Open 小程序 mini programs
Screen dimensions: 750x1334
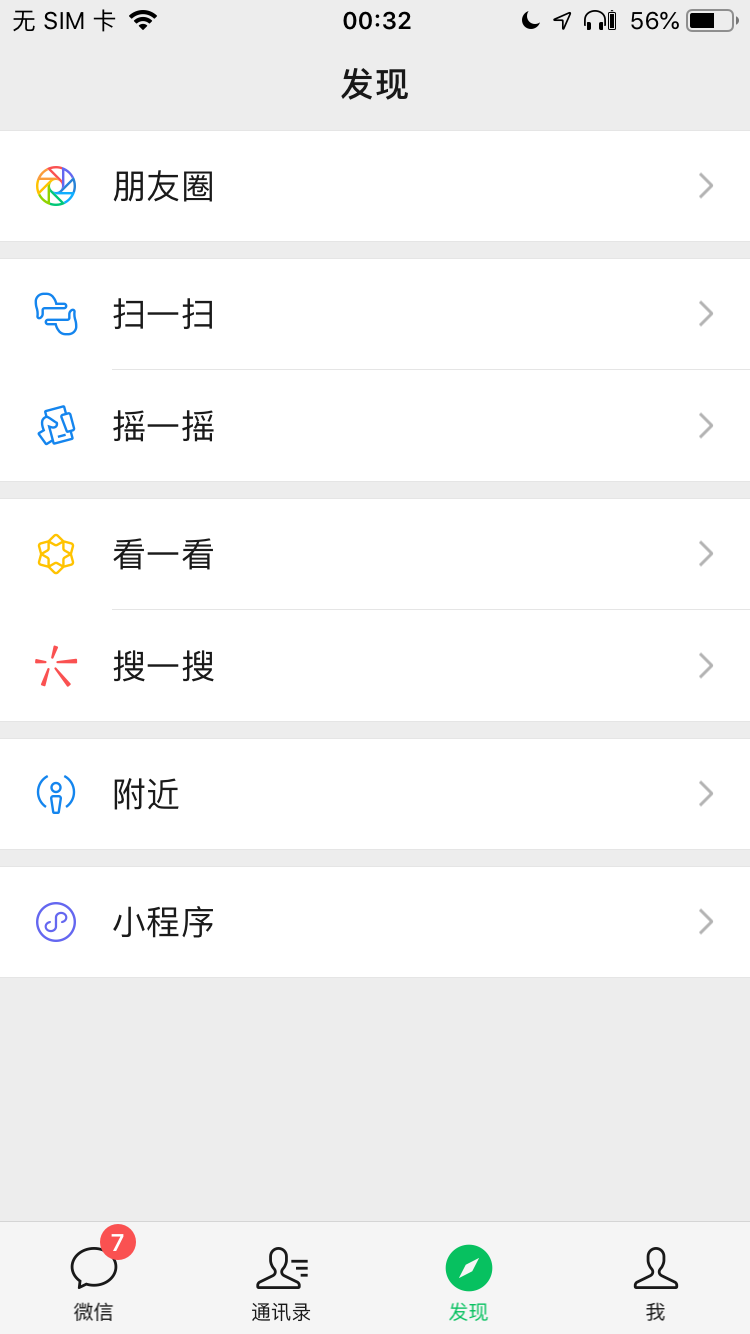tap(375, 922)
